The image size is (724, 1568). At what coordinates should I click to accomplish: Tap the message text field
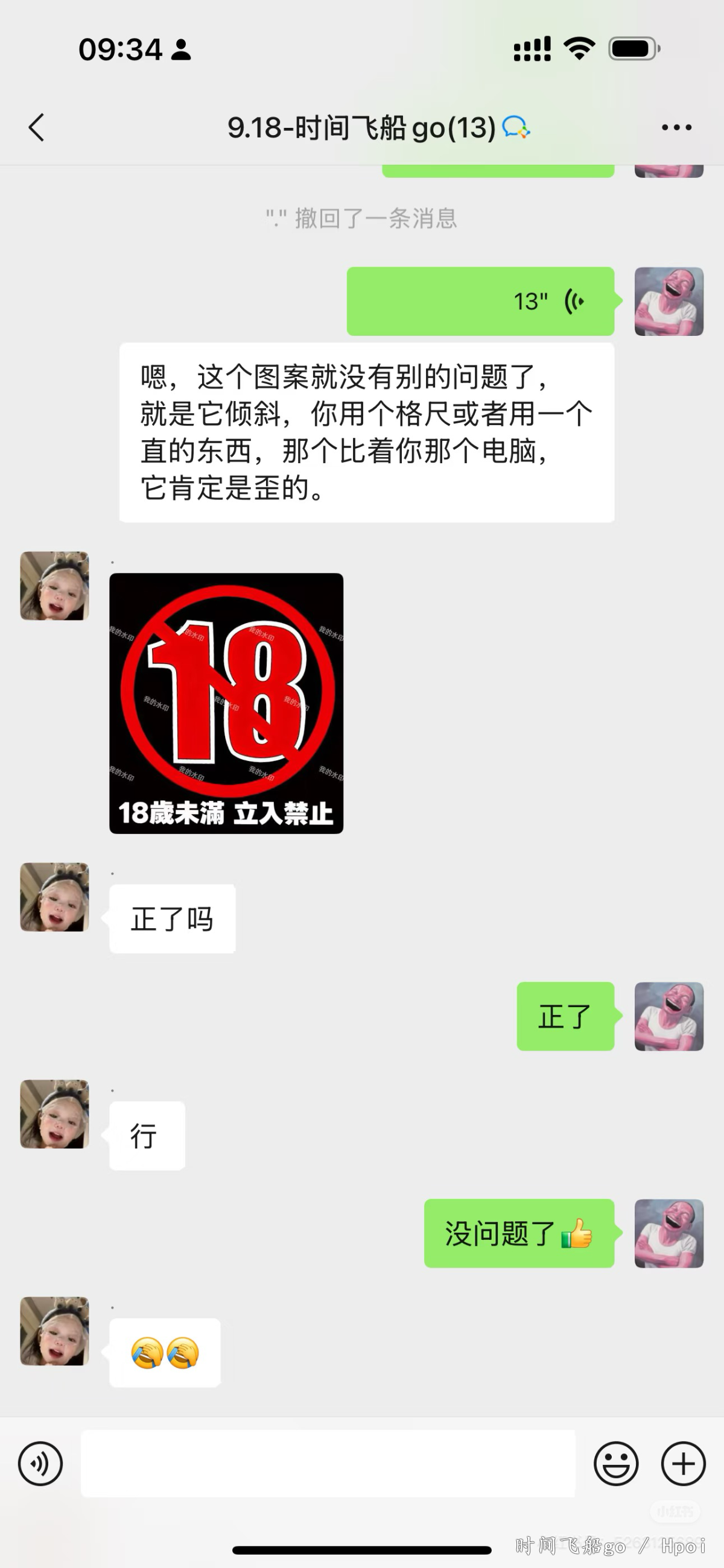tap(328, 1463)
